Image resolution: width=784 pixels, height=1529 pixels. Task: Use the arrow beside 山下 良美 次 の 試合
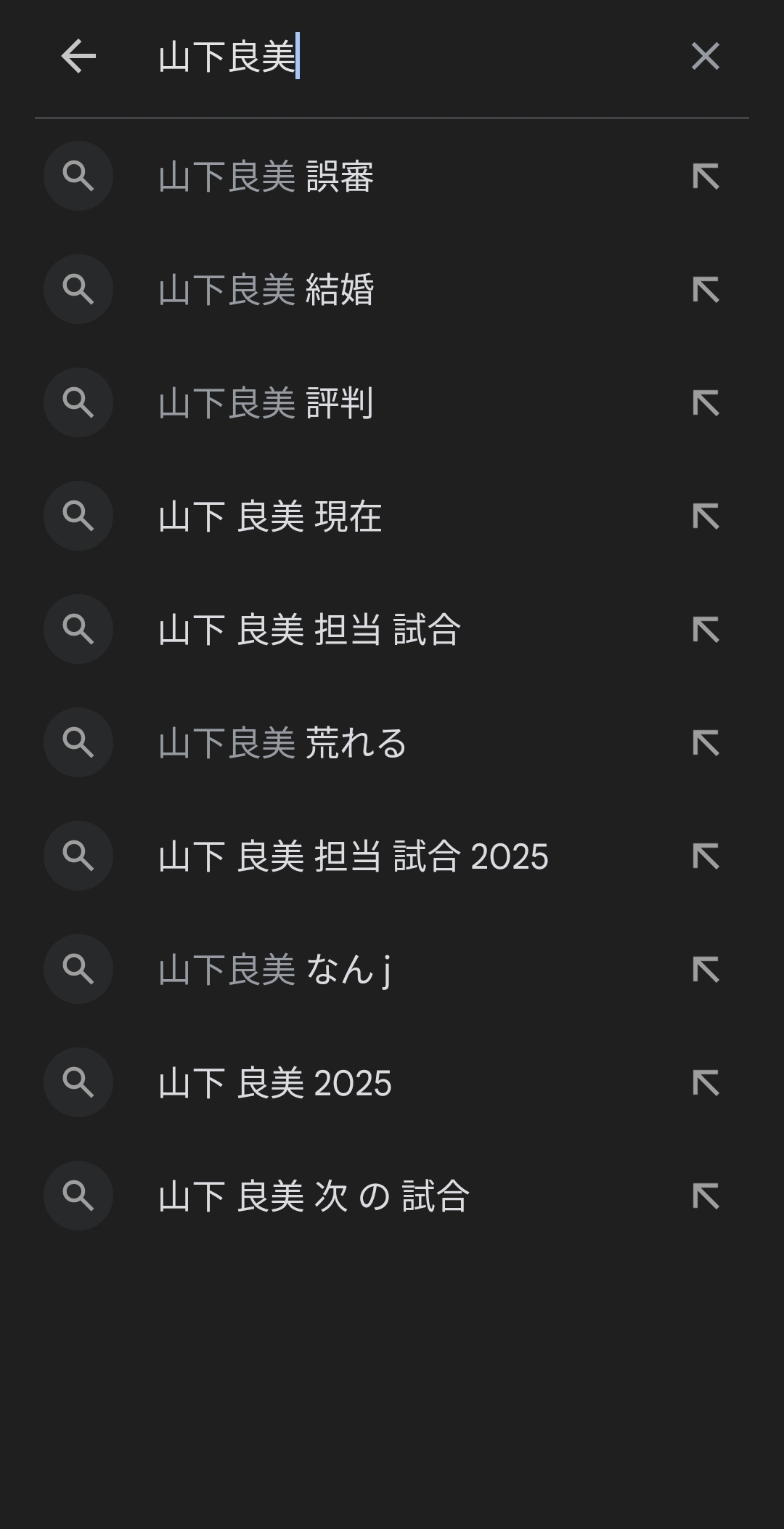705,1196
